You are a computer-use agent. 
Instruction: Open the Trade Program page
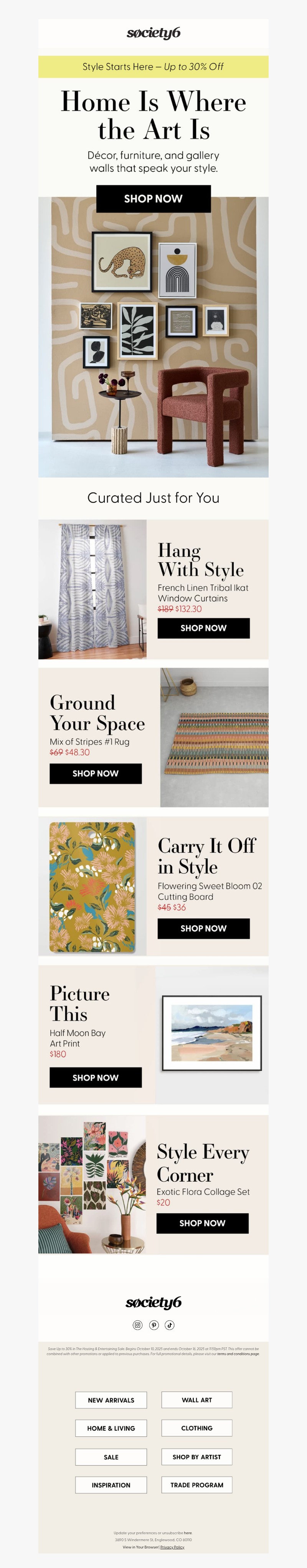(197, 1485)
